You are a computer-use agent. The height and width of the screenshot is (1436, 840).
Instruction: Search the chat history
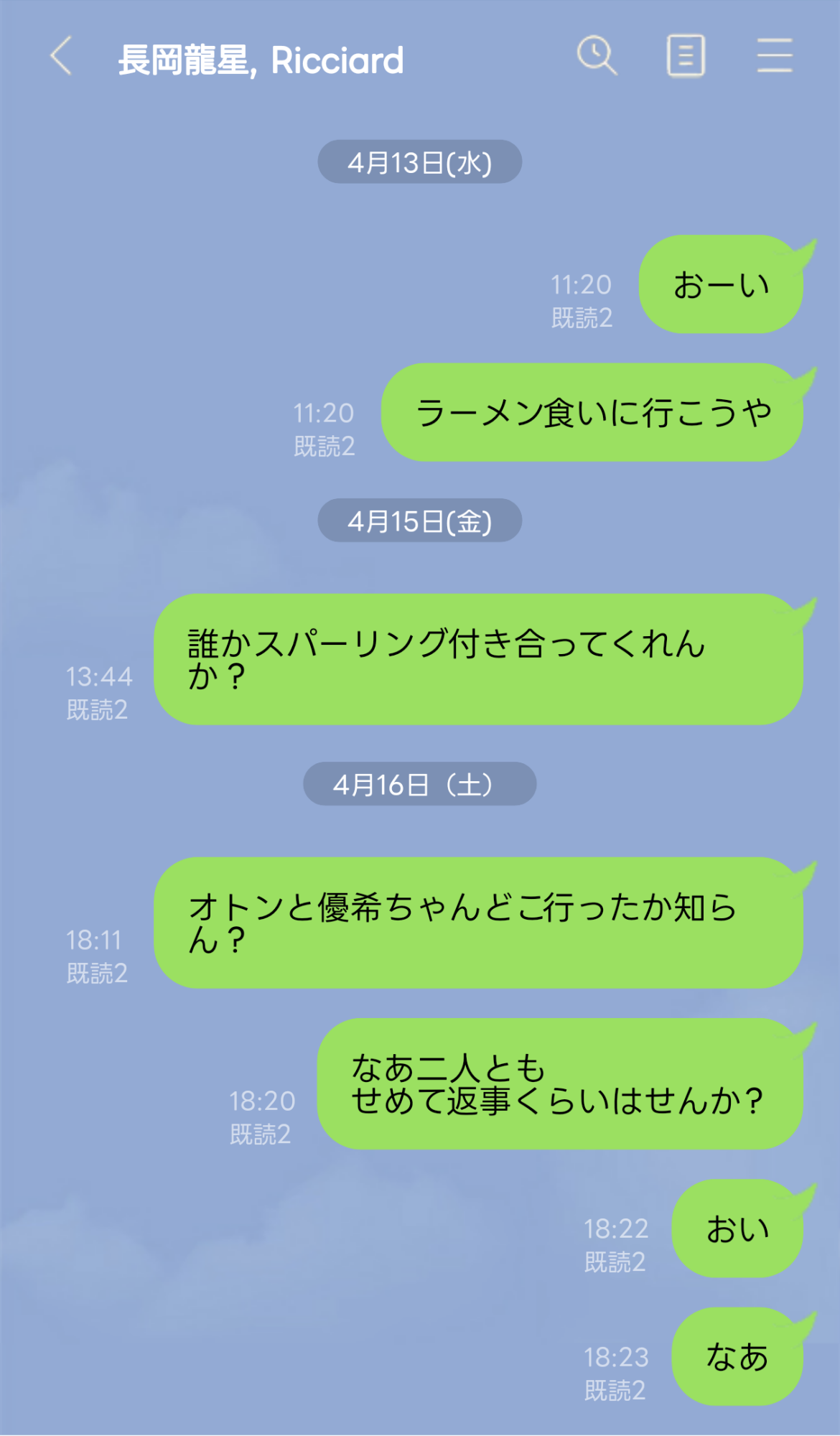tap(597, 56)
